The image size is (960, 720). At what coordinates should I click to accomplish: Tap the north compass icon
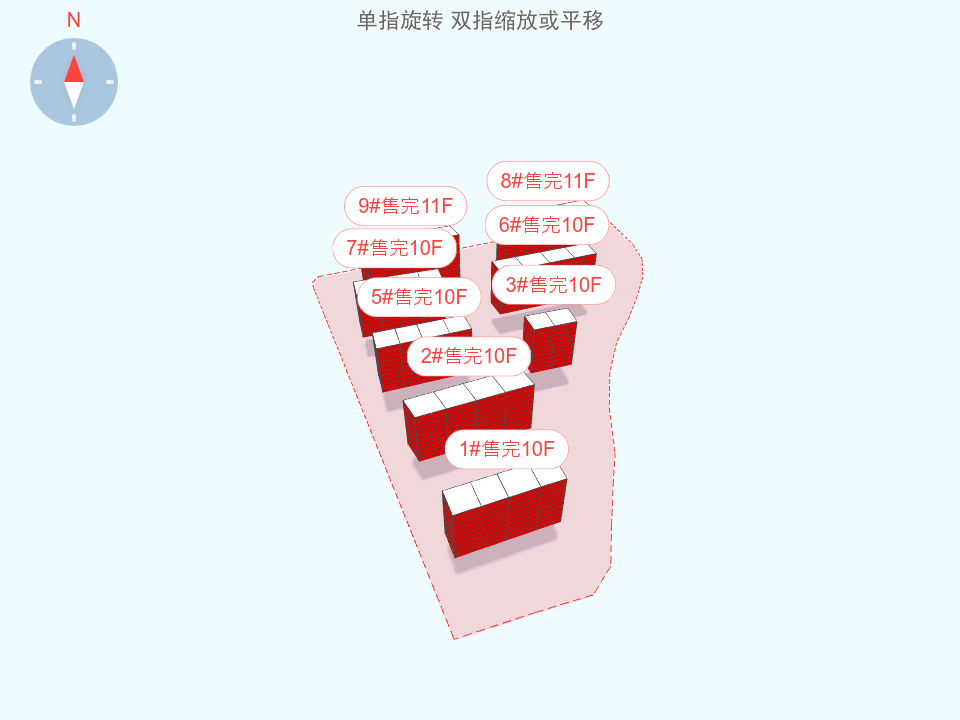tap(74, 82)
